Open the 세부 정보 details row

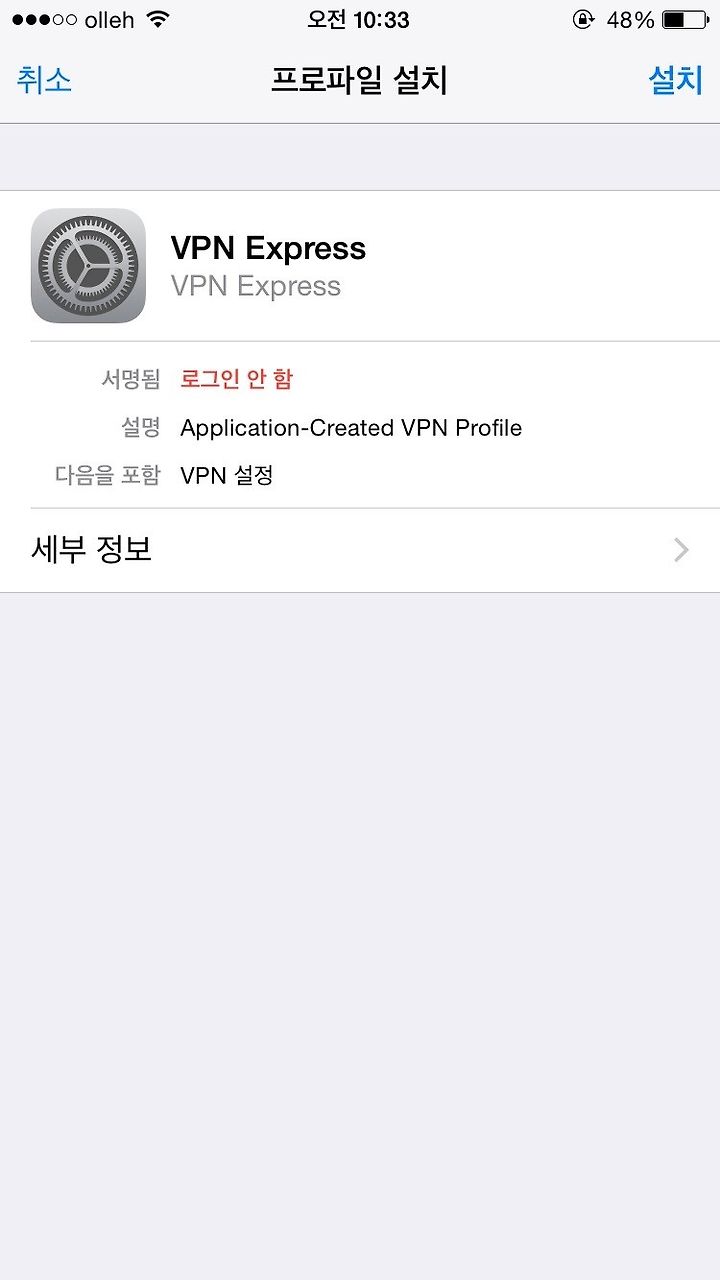pyautogui.click(x=360, y=550)
